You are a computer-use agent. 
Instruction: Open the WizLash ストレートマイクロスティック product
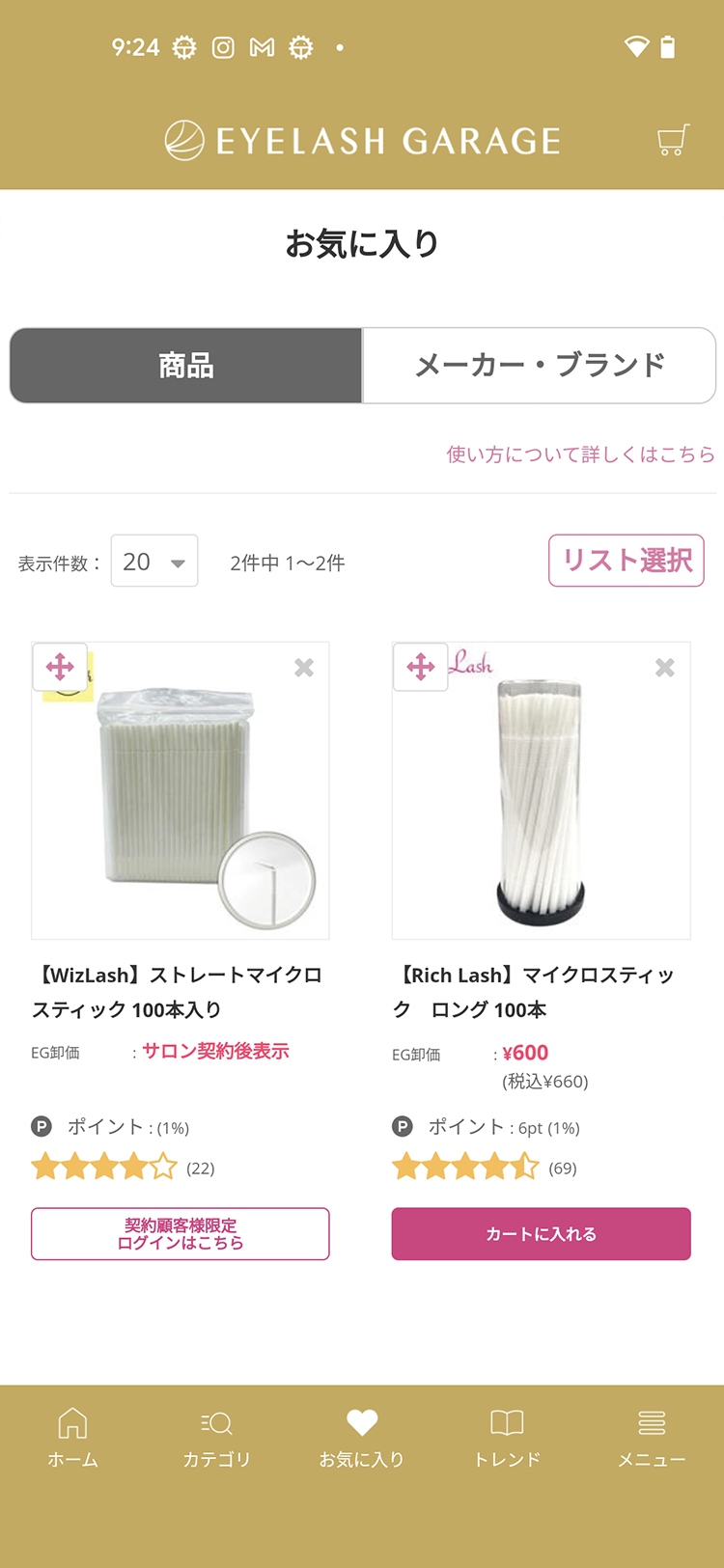tap(178, 992)
